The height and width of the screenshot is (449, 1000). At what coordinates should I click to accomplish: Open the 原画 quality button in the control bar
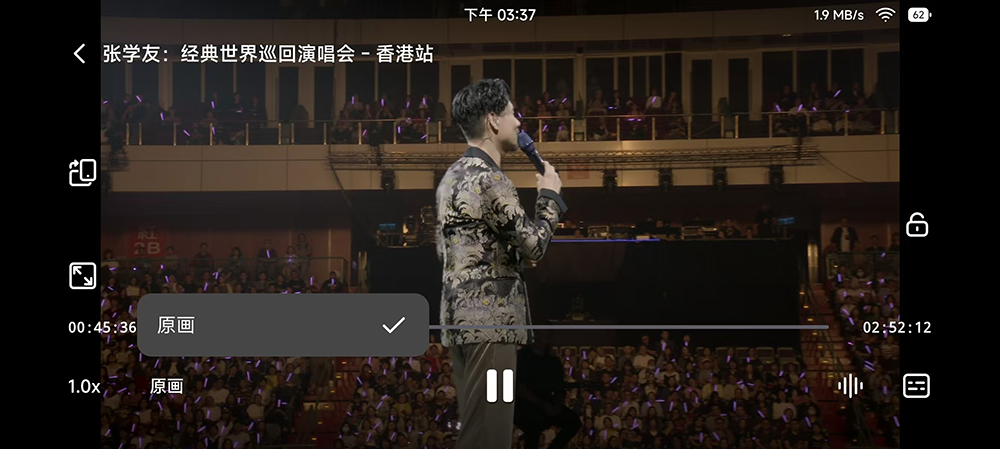[167, 386]
